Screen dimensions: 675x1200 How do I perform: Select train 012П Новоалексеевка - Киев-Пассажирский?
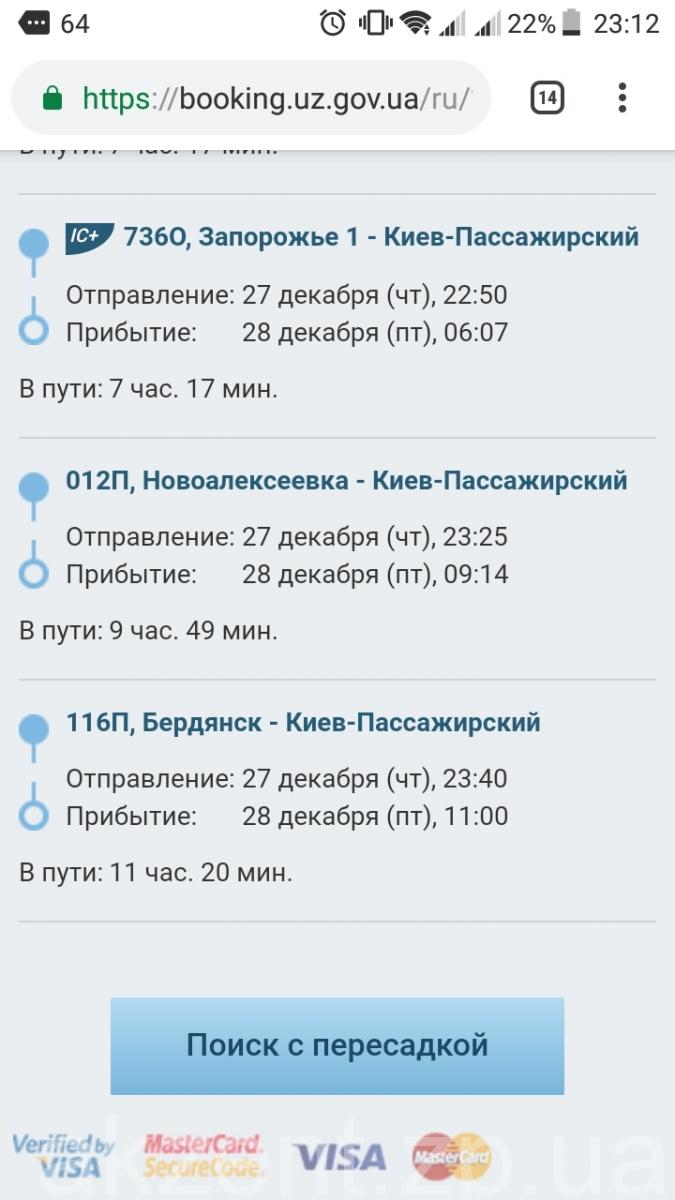pos(346,481)
